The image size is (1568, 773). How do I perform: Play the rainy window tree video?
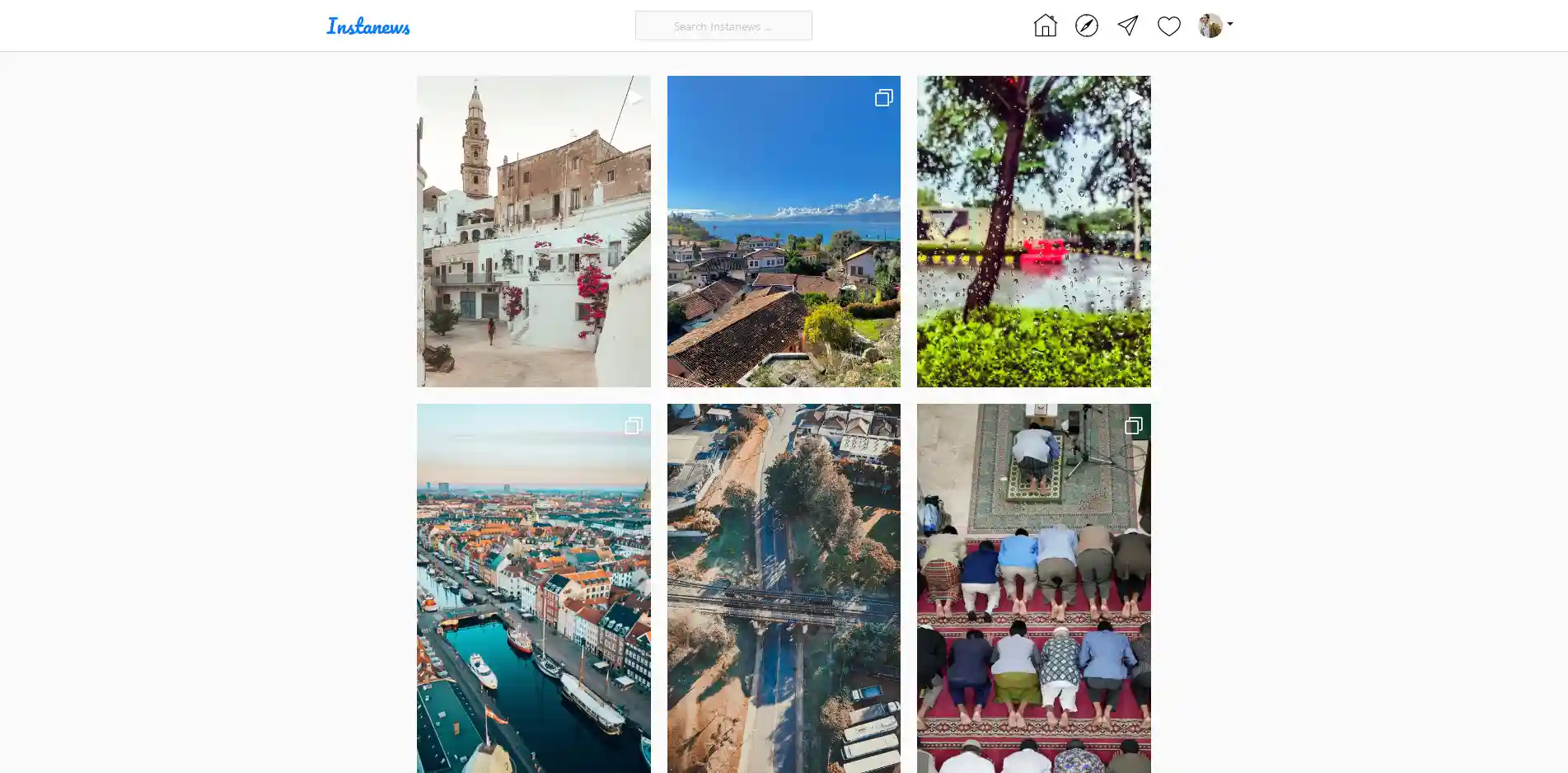coord(1033,232)
